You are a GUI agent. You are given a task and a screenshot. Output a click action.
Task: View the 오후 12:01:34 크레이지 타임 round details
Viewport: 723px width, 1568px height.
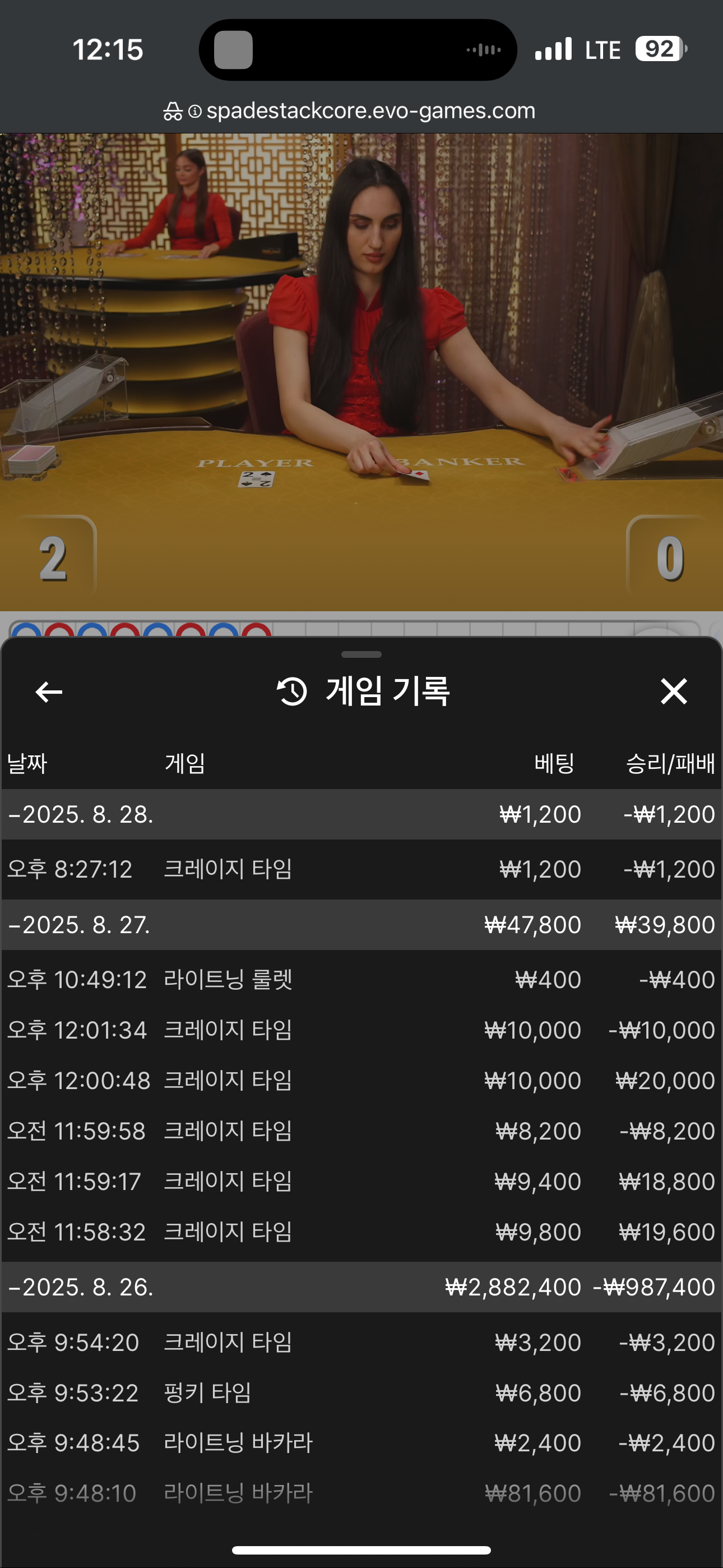pos(361,1031)
